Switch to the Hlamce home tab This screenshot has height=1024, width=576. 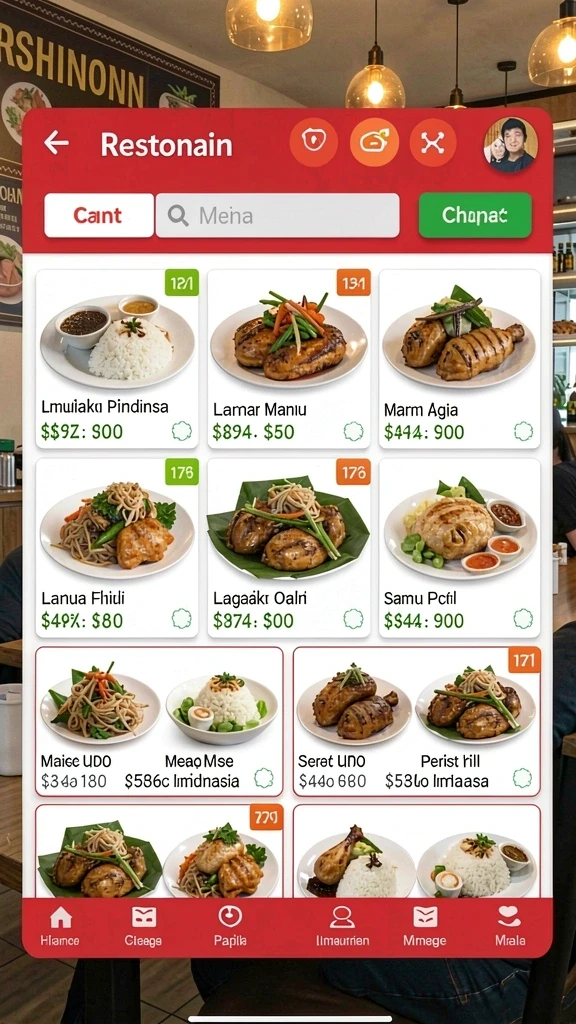click(x=60, y=926)
